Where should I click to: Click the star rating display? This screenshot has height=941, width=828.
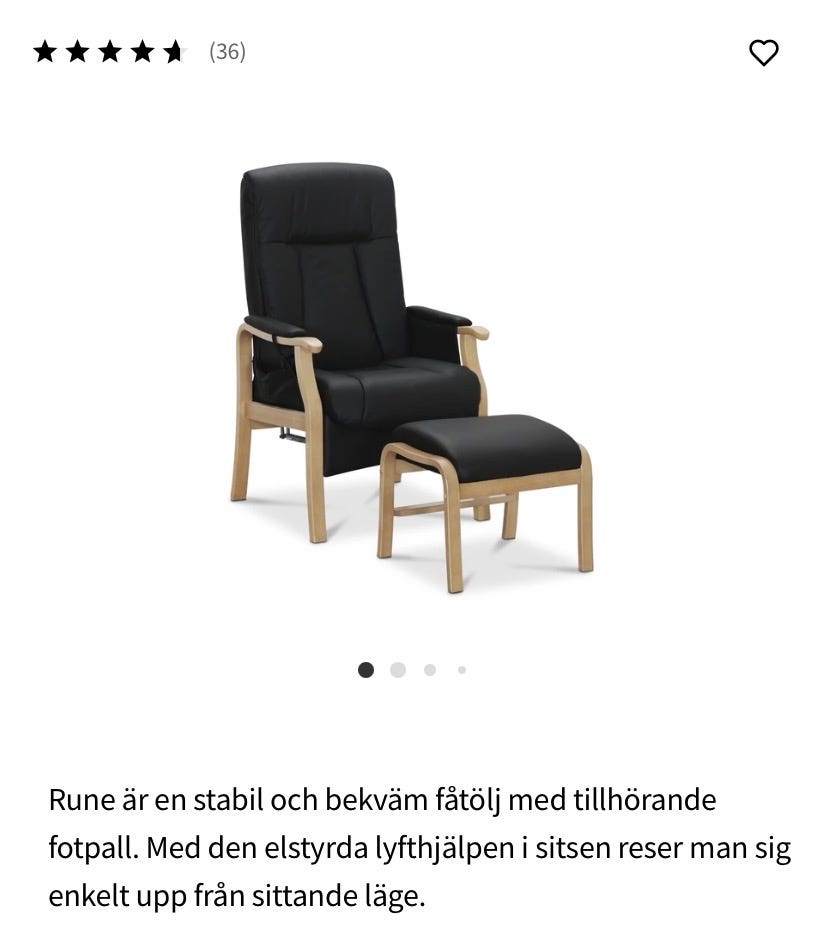tap(111, 49)
